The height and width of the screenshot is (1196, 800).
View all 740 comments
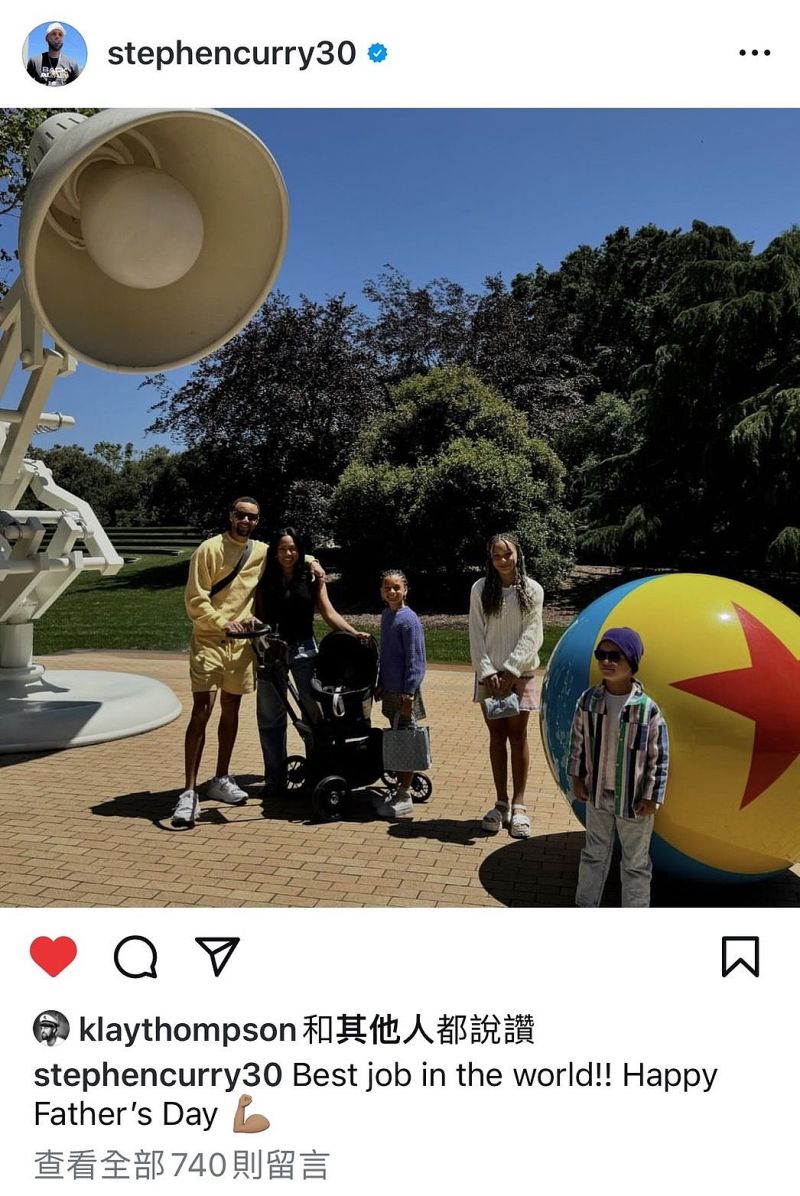[x=181, y=1164]
